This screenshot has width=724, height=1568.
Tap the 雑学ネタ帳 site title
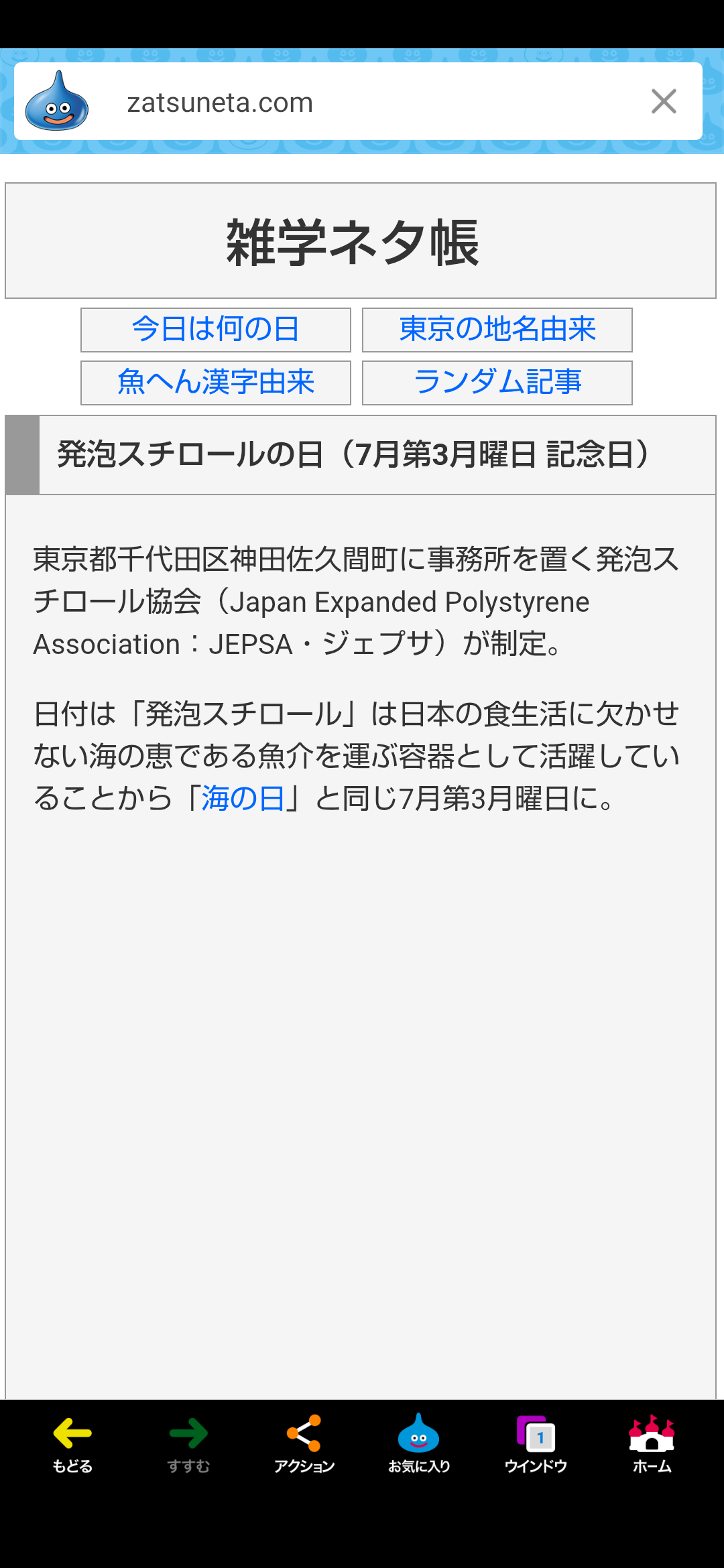tap(353, 242)
